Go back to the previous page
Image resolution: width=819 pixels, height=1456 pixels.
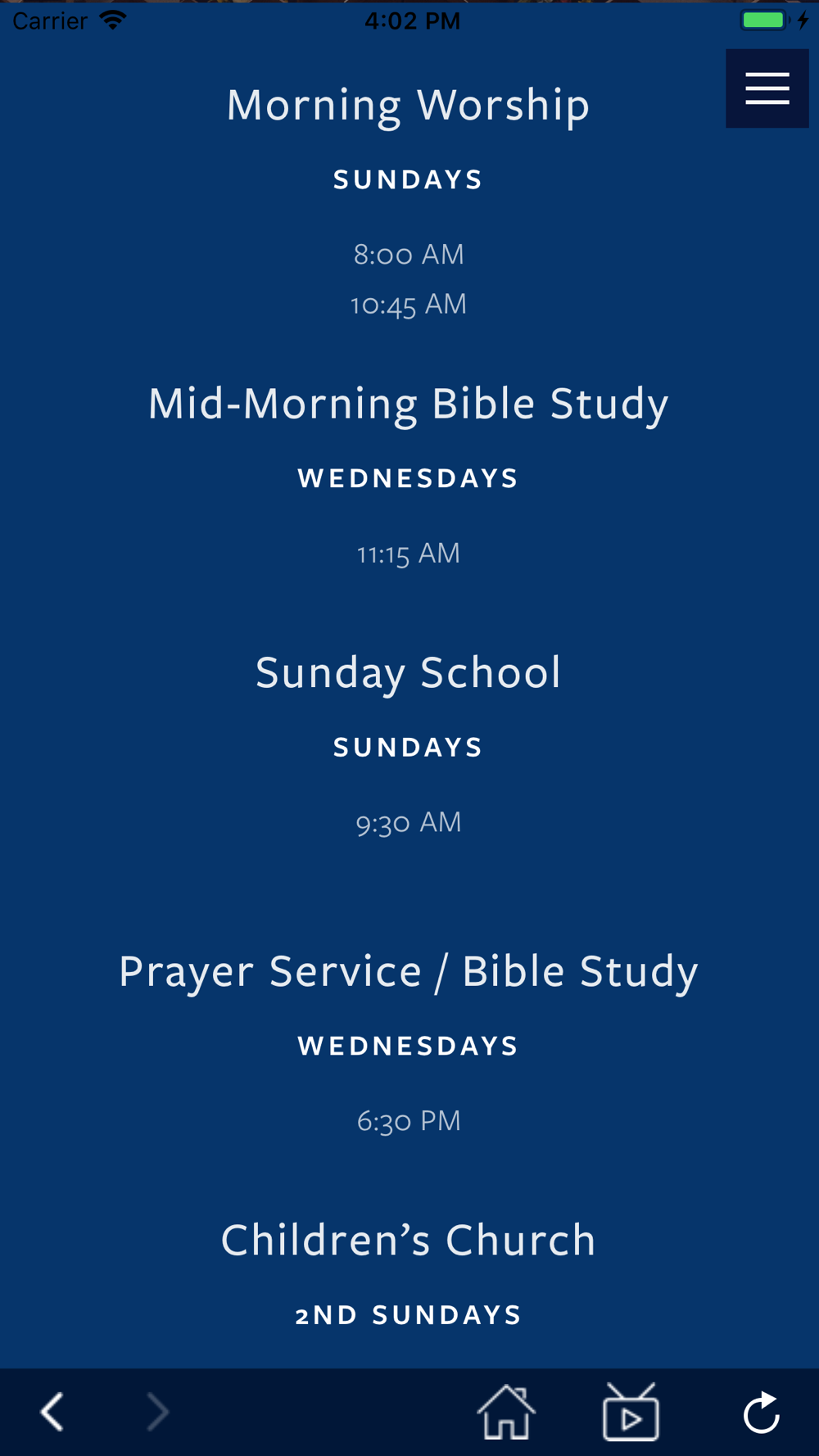point(53,1412)
